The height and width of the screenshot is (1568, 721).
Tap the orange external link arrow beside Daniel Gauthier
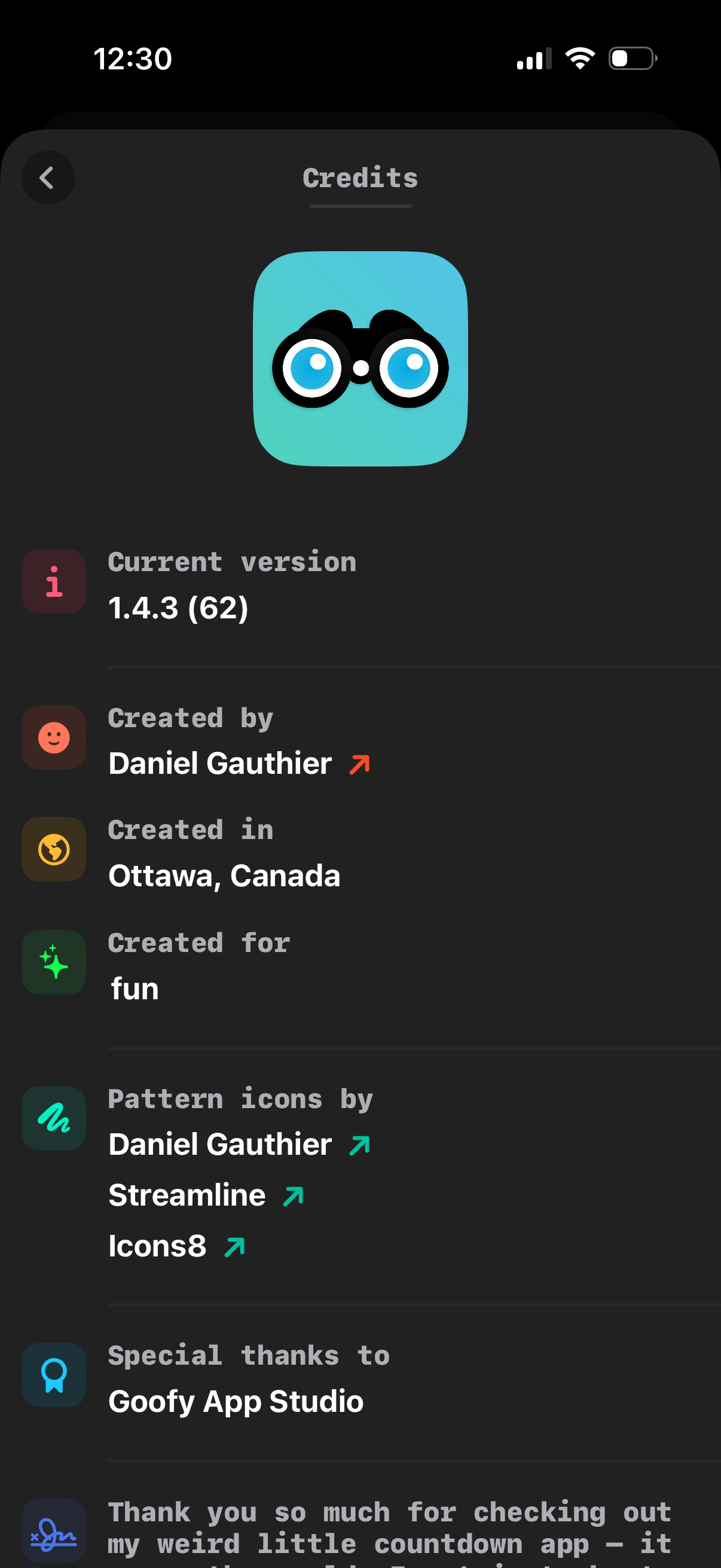[358, 762]
